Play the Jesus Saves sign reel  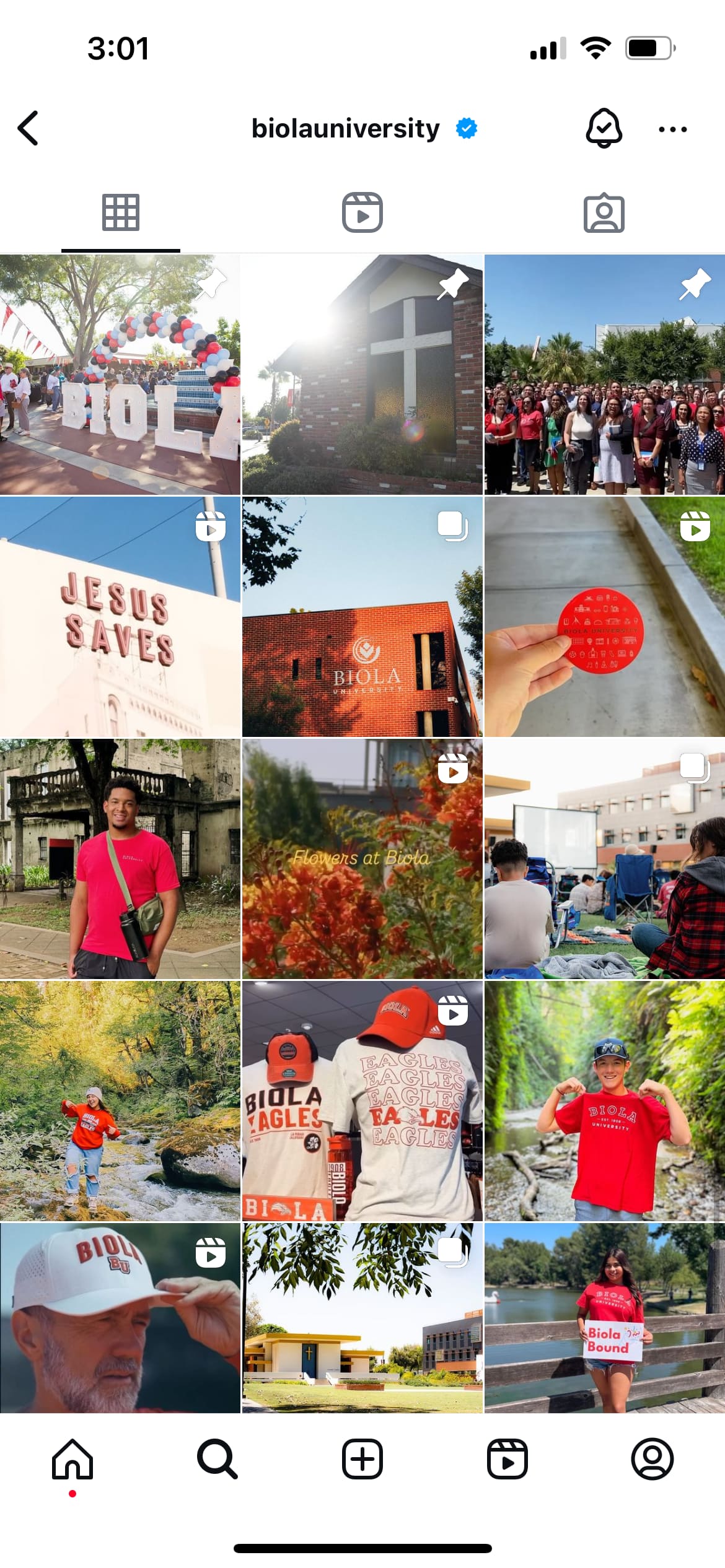point(120,616)
